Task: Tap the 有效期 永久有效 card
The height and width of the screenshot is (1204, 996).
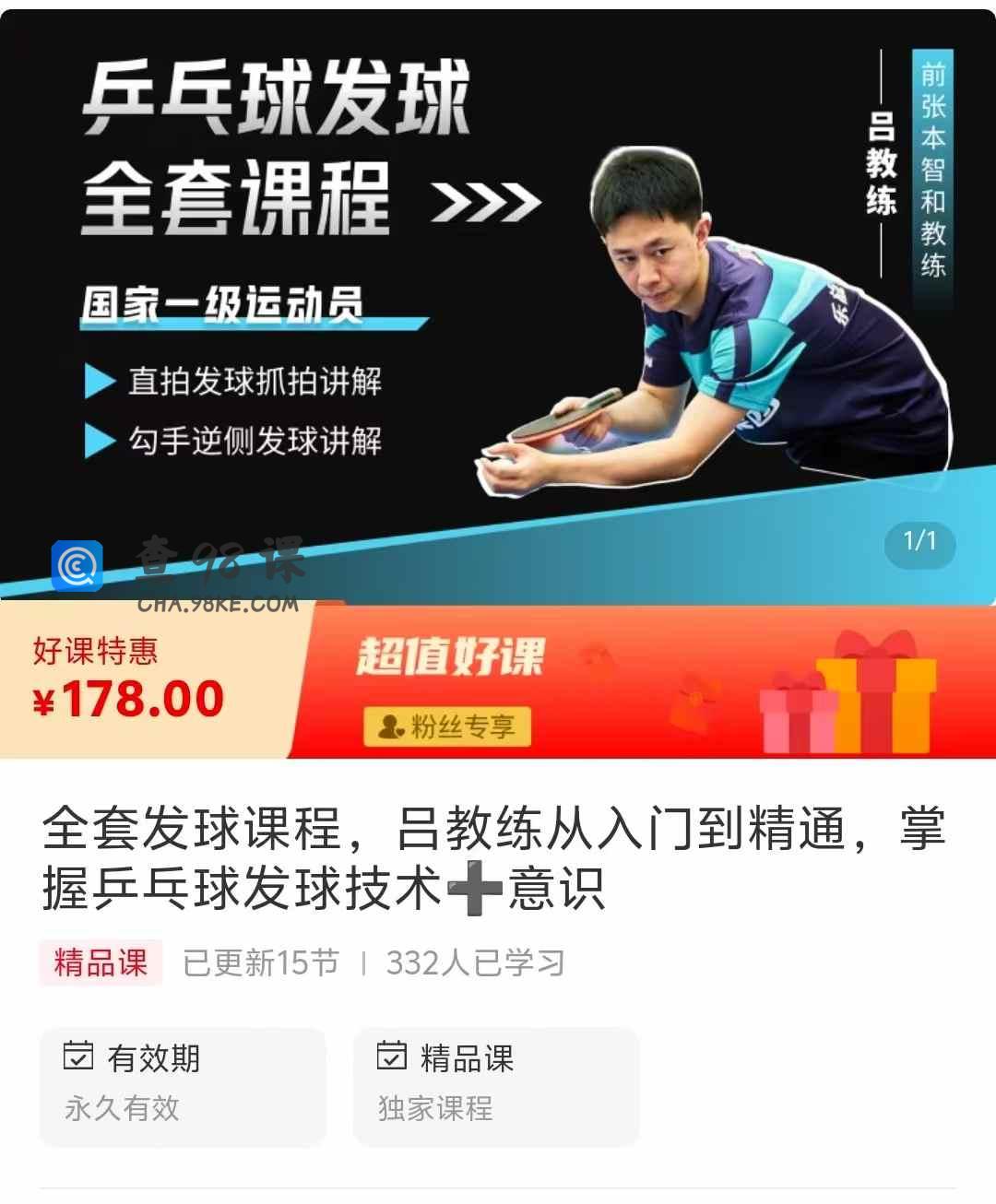Action: (183, 1085)
